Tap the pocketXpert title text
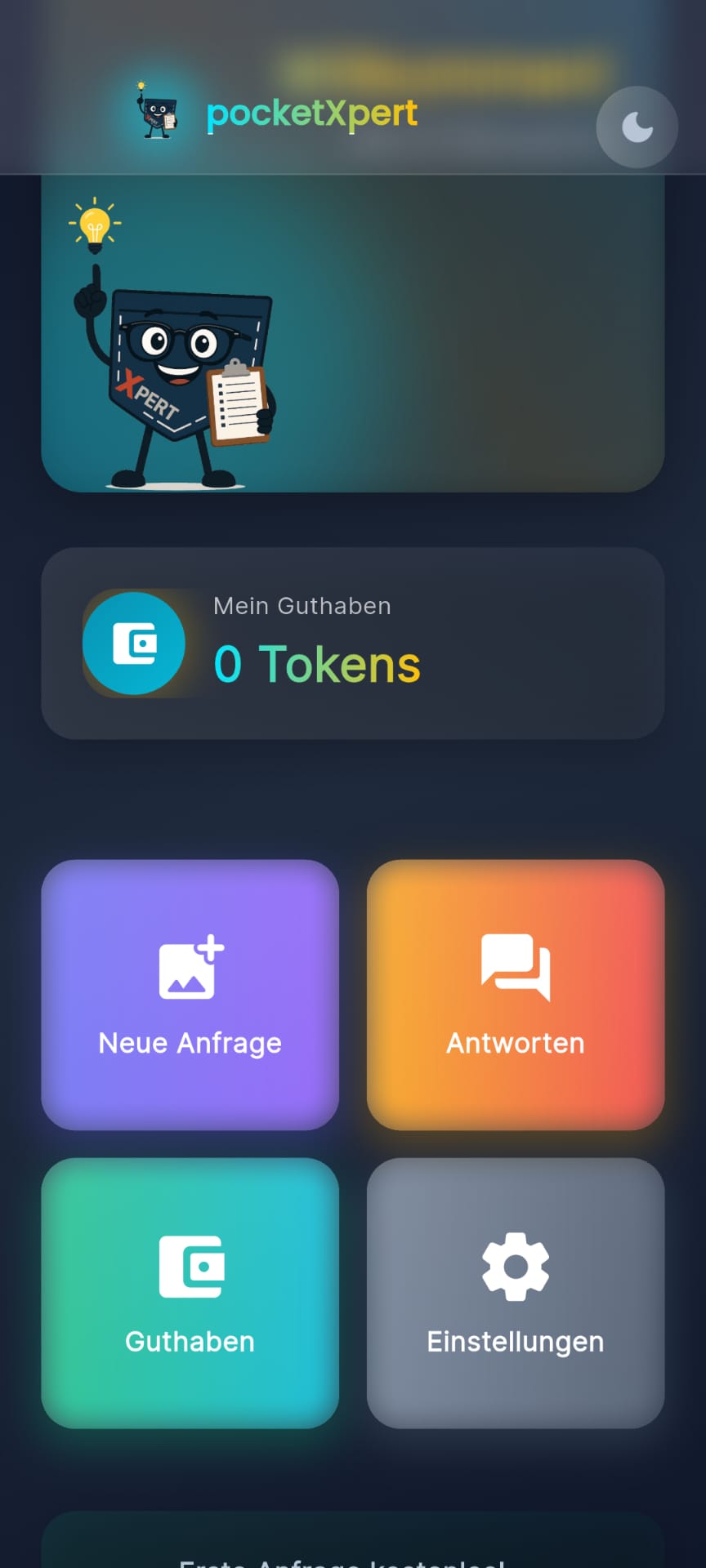The width and height of the screenshot is (706, 1568). pos(311,114)
